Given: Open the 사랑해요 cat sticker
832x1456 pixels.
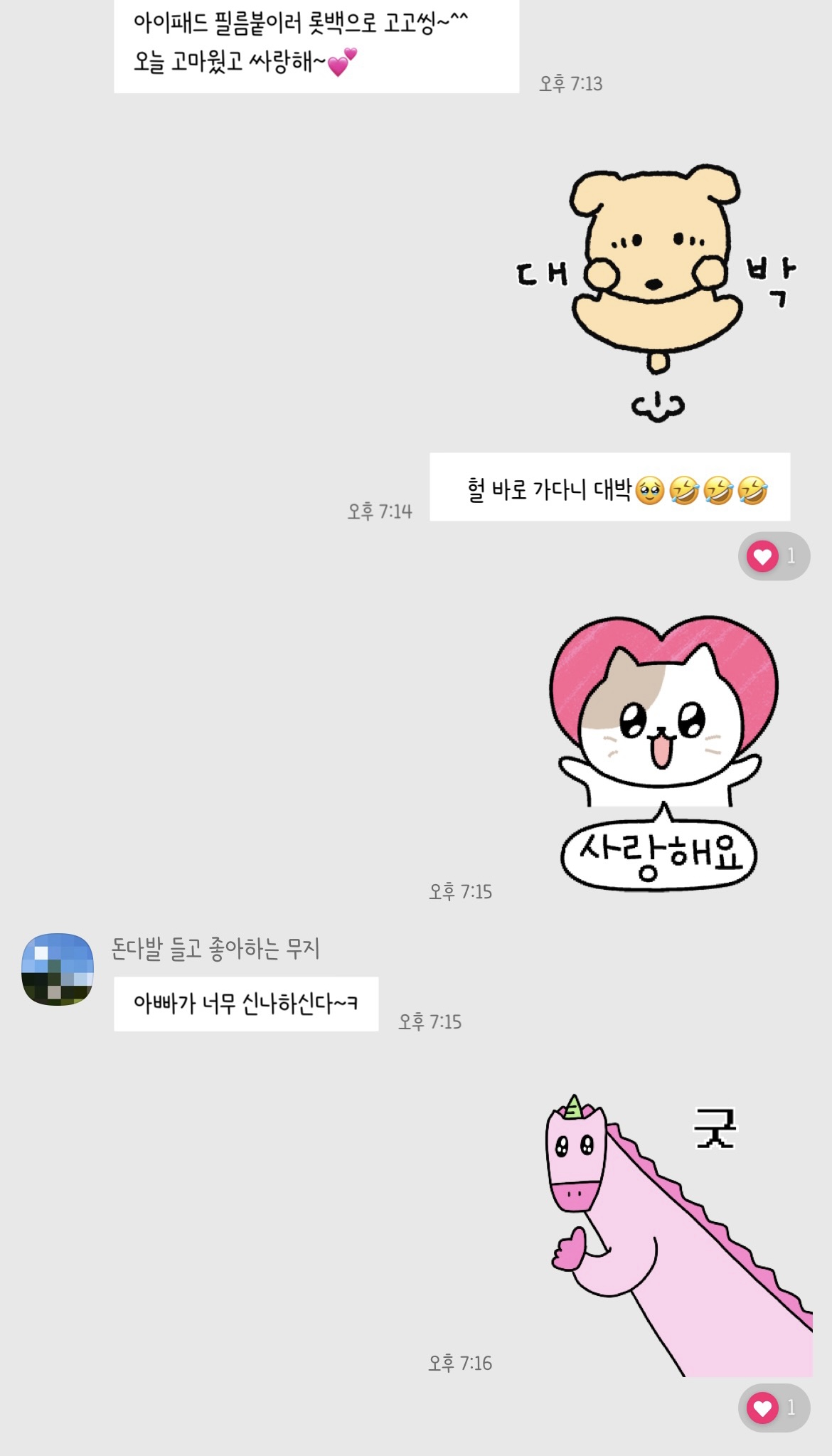Looking at the screenshot, I should [663, 753].
